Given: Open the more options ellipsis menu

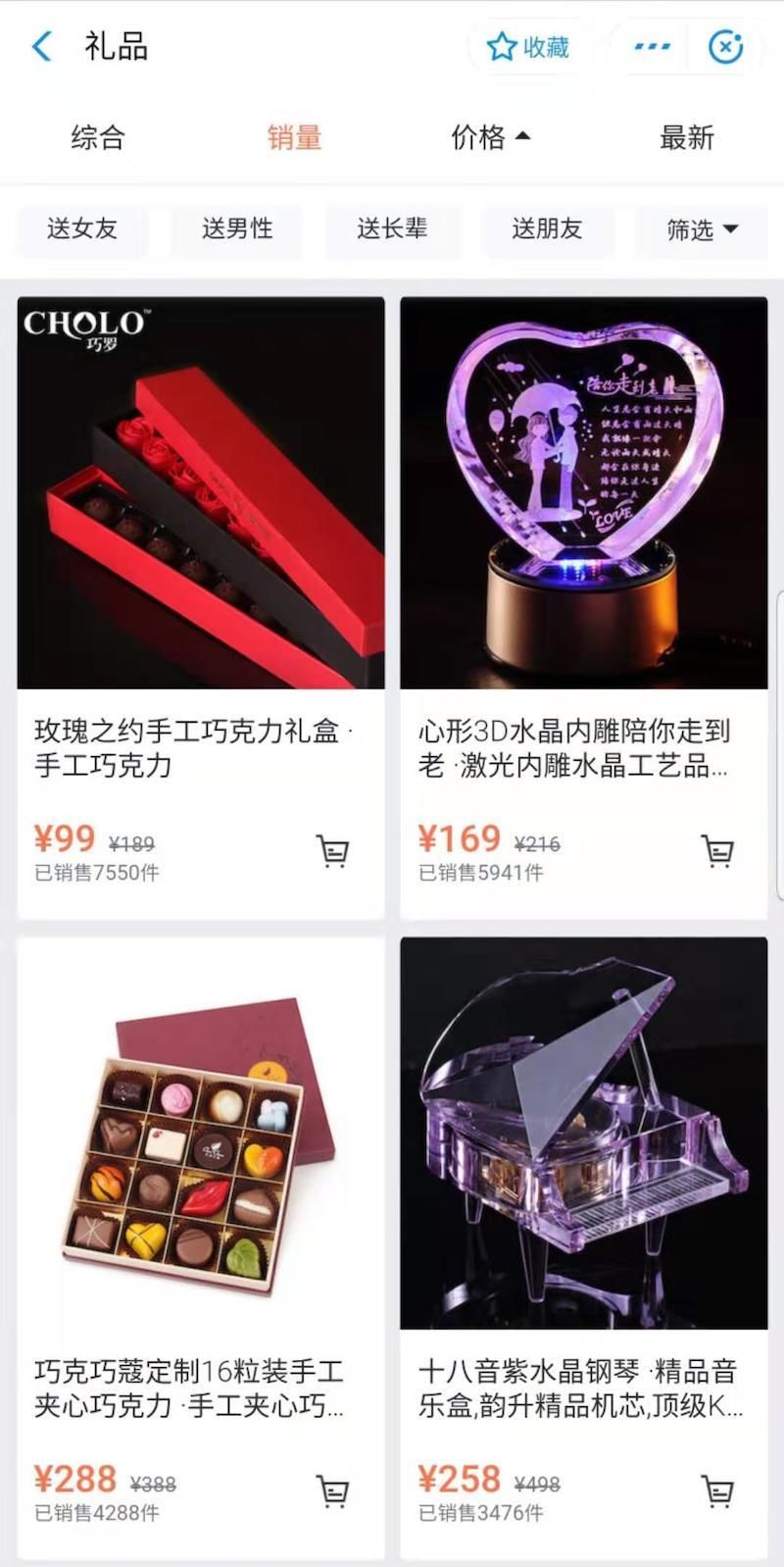Looking at the screenshot, I should pyautogui.click(x=651, y=46).
